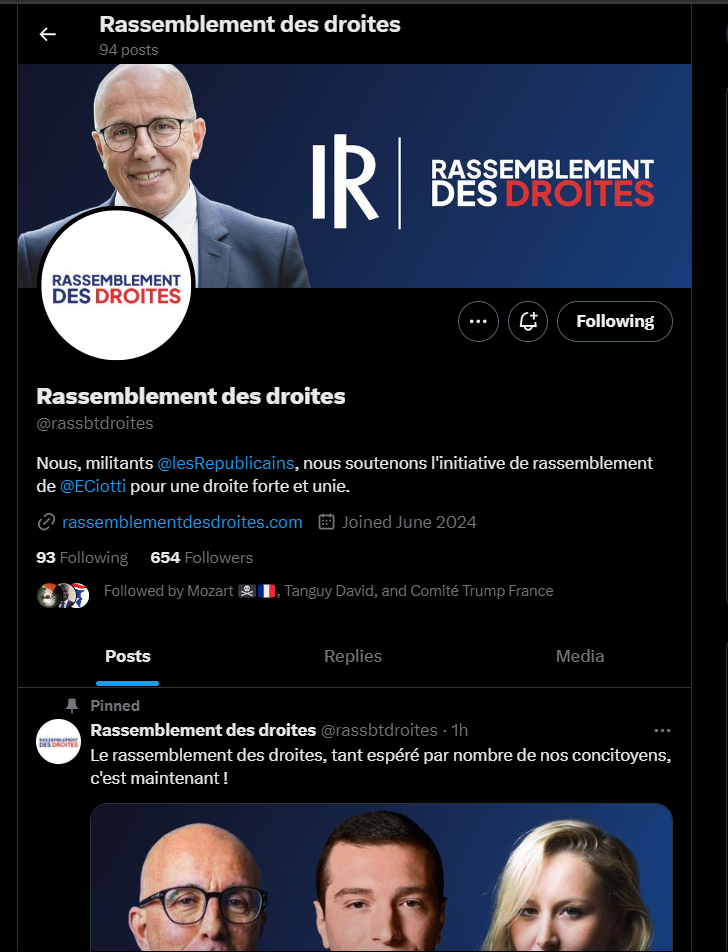
Task: Select the Posts tab
Action: (128, 656)
